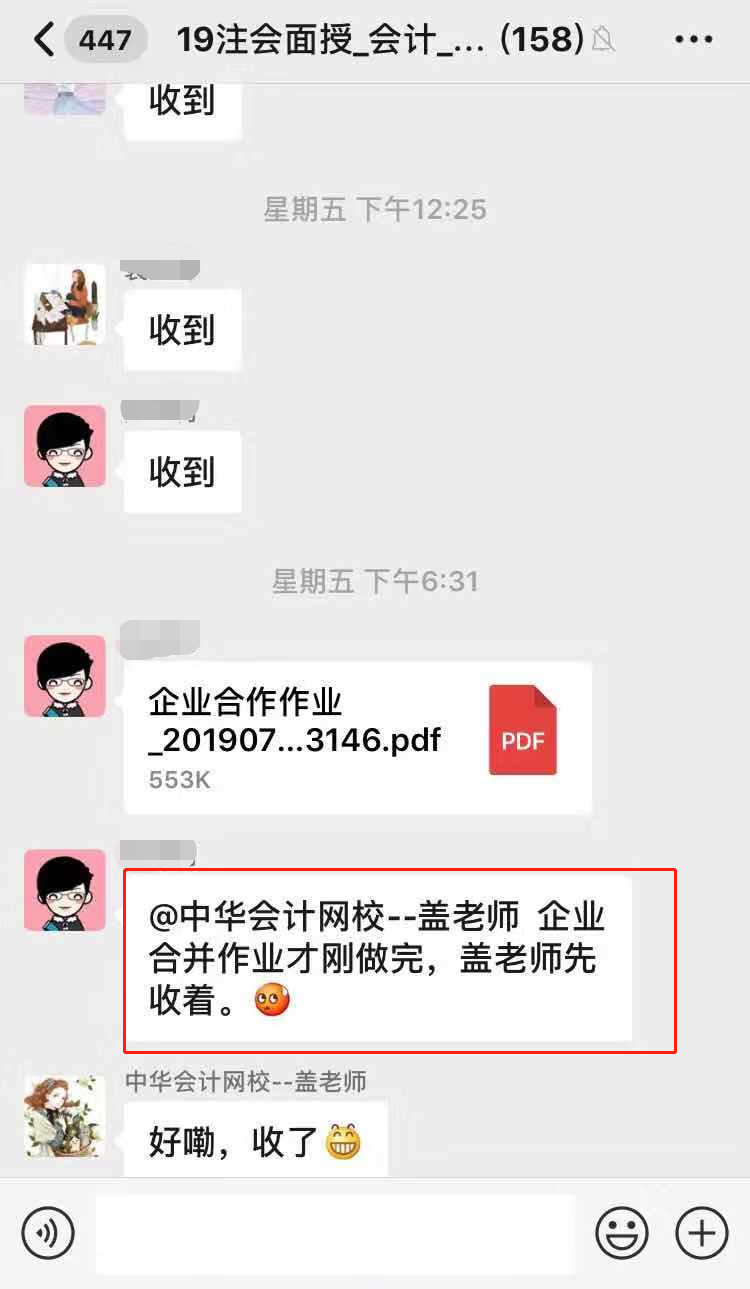The image size is (750, 1289).
Task: Open the voice message input icon
Action: click(x=47, y=1232)
